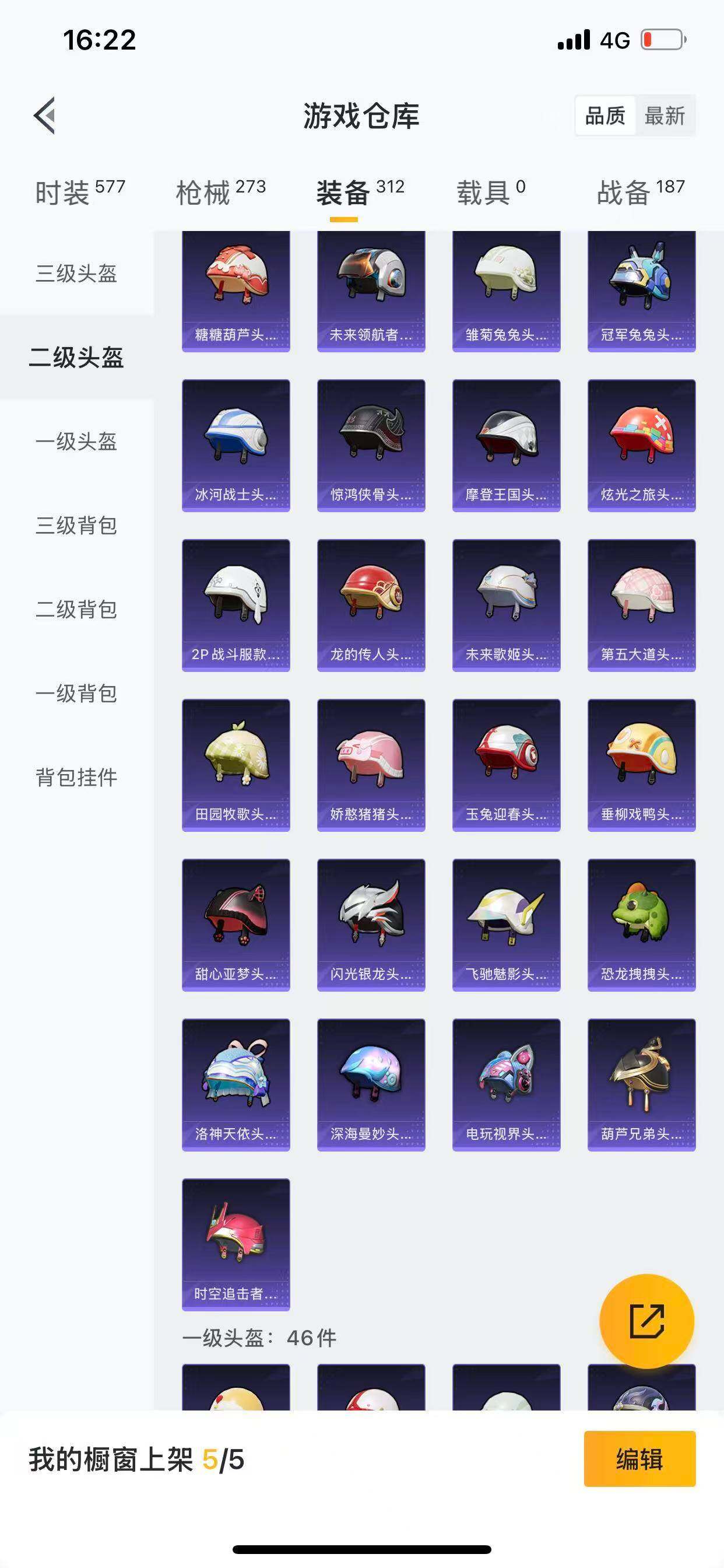
Task: Select the 糖糖葫芦头 helmet
Action: click(x=236, y=290)
